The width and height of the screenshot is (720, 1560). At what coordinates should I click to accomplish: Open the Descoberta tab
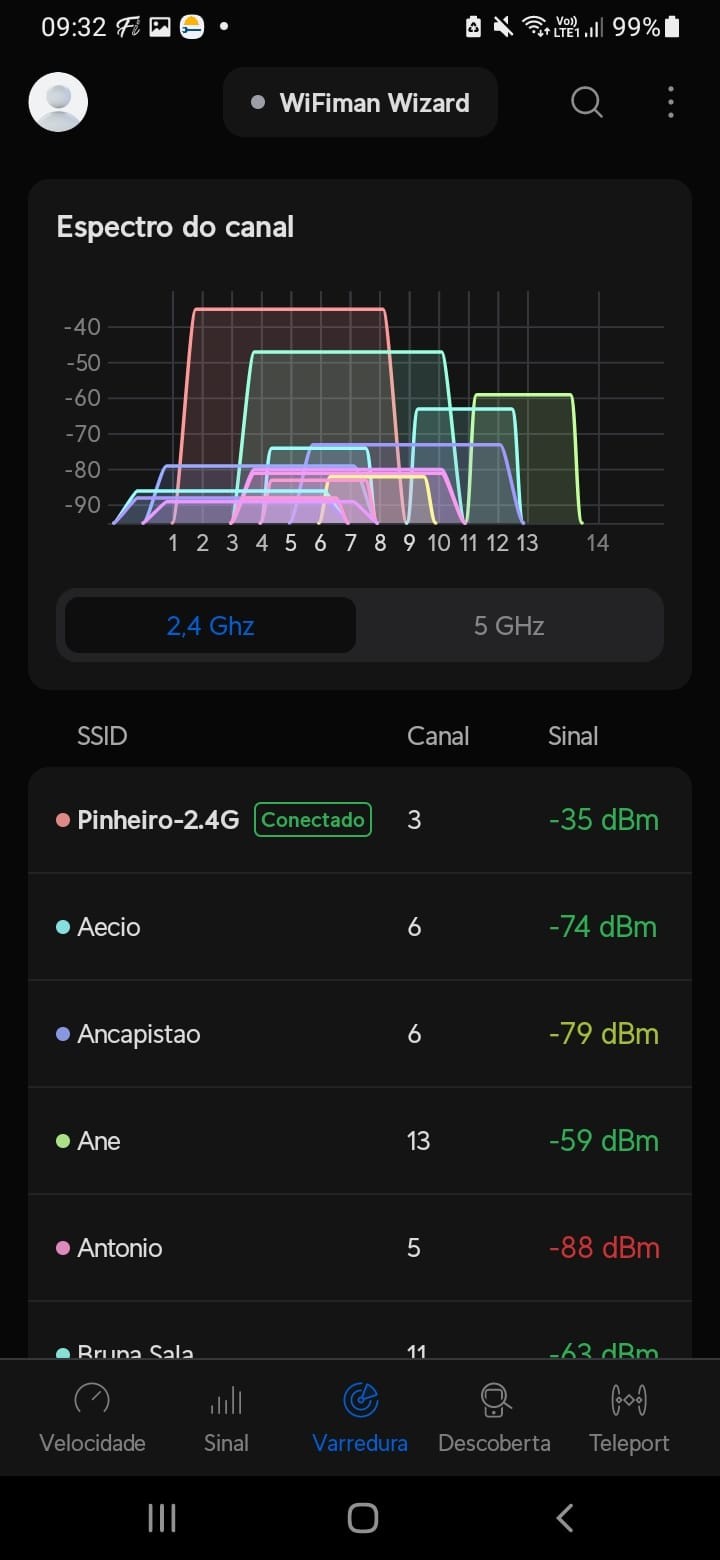494,1416
